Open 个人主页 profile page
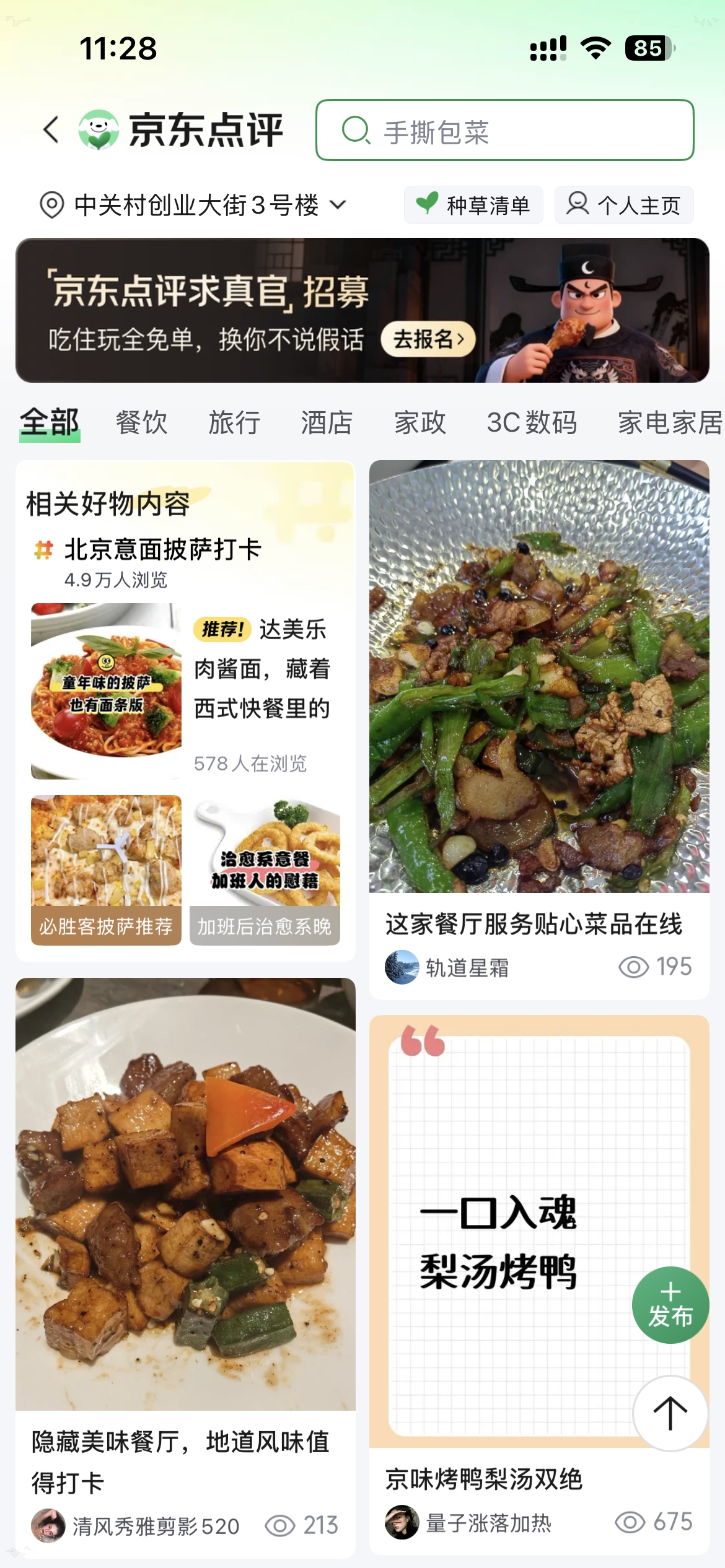Image resolution: width=725 pixels, height=1568 pixels. point(624,205)
